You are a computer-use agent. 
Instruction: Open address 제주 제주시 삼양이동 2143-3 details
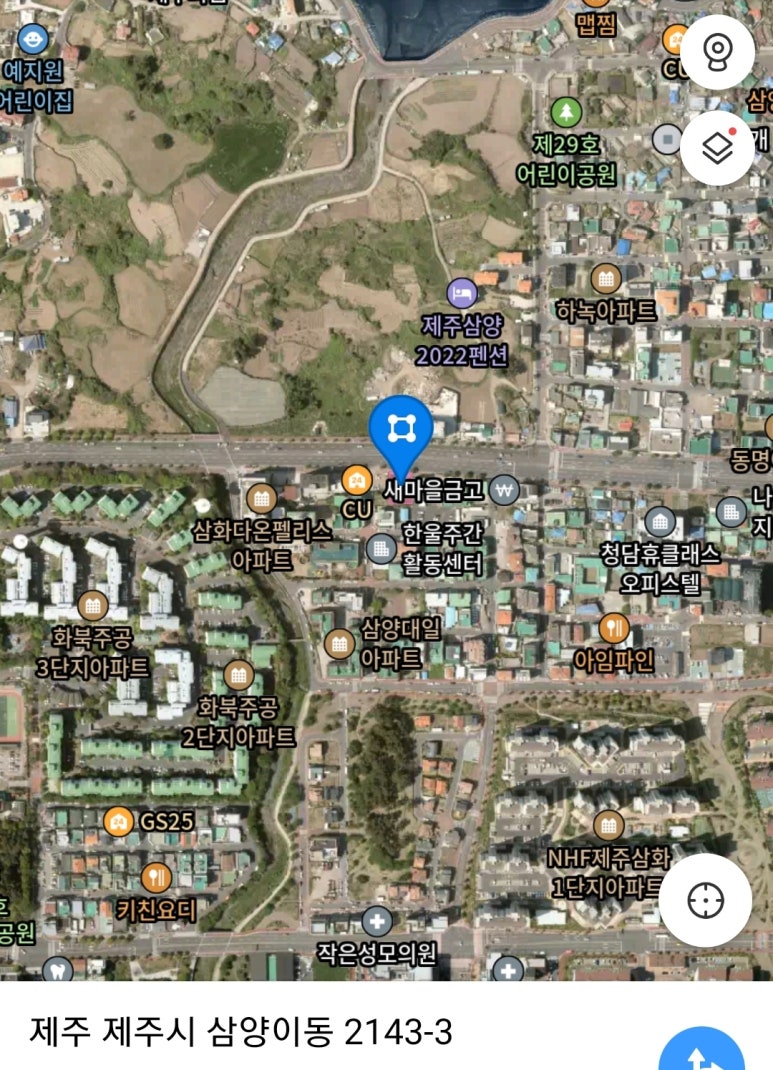tap(240, 1031)
